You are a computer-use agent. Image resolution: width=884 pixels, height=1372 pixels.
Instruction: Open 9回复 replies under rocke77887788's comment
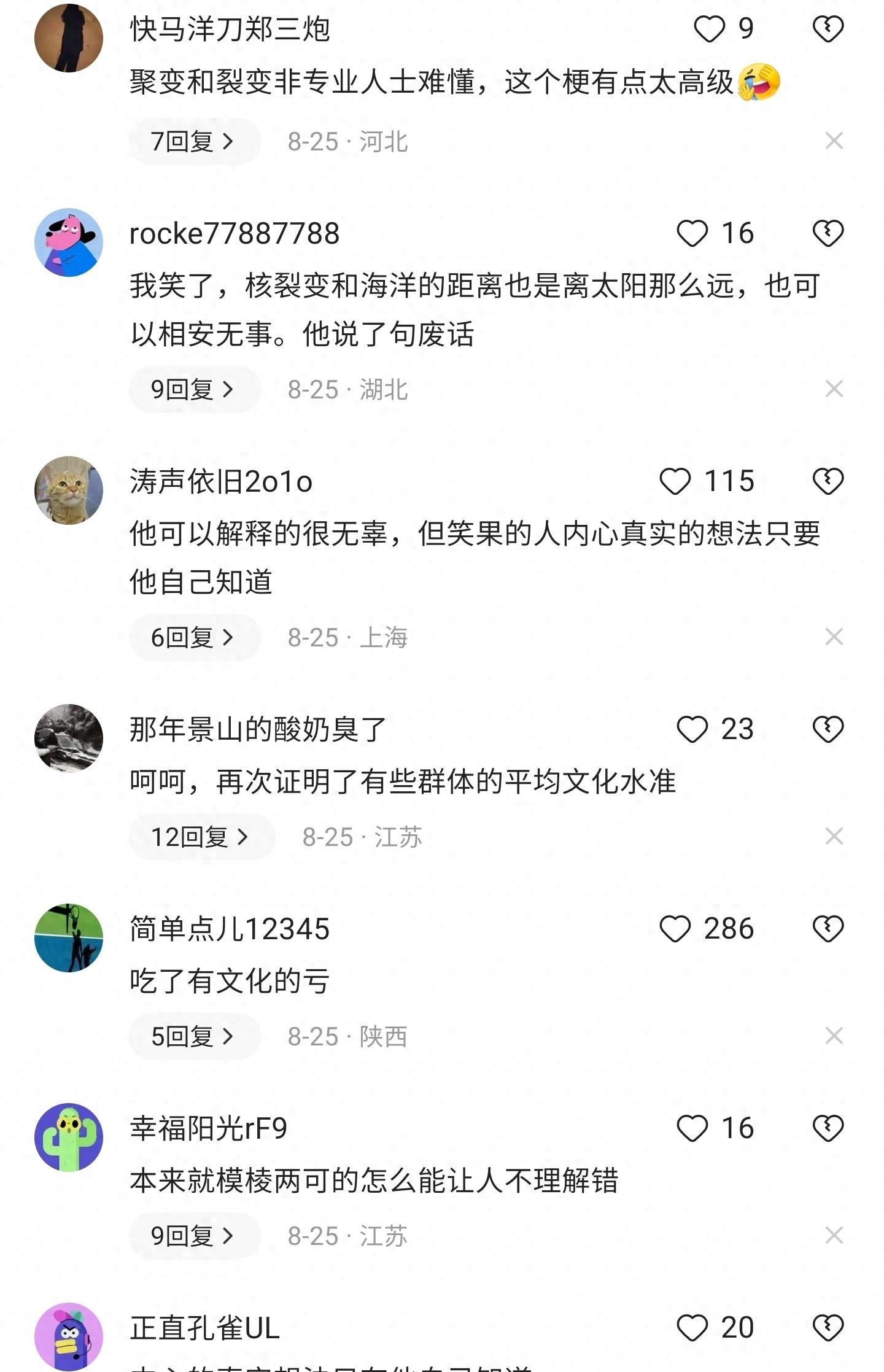tap(194, 389)
